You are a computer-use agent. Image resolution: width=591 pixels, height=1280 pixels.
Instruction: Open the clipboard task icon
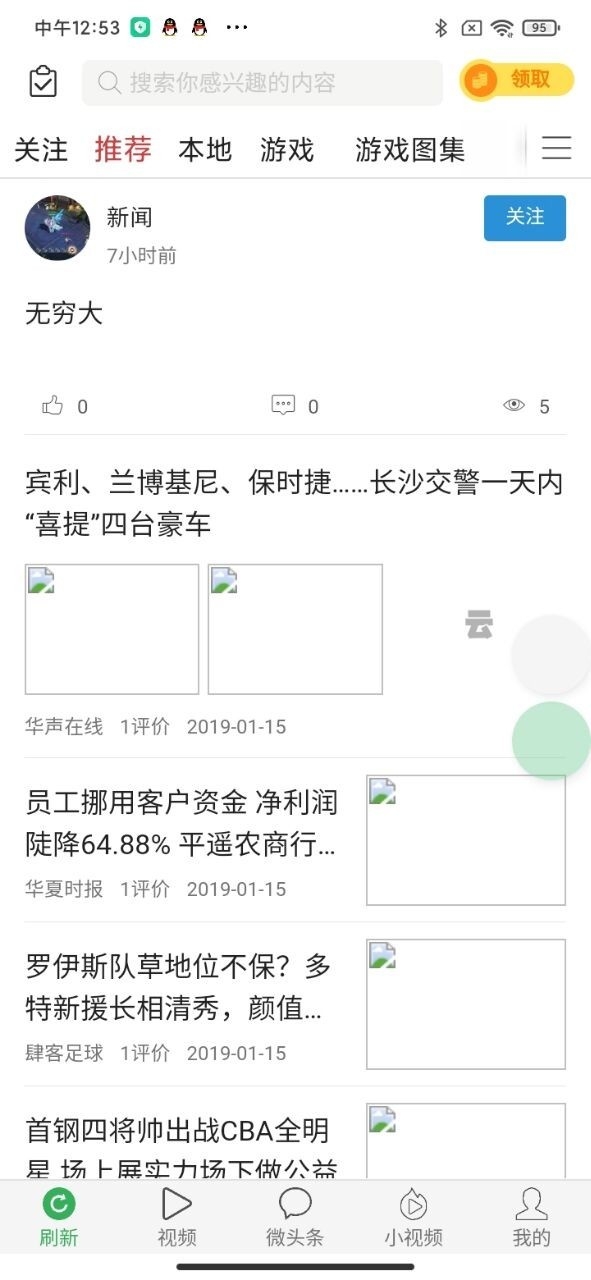(x=43, y=82)
